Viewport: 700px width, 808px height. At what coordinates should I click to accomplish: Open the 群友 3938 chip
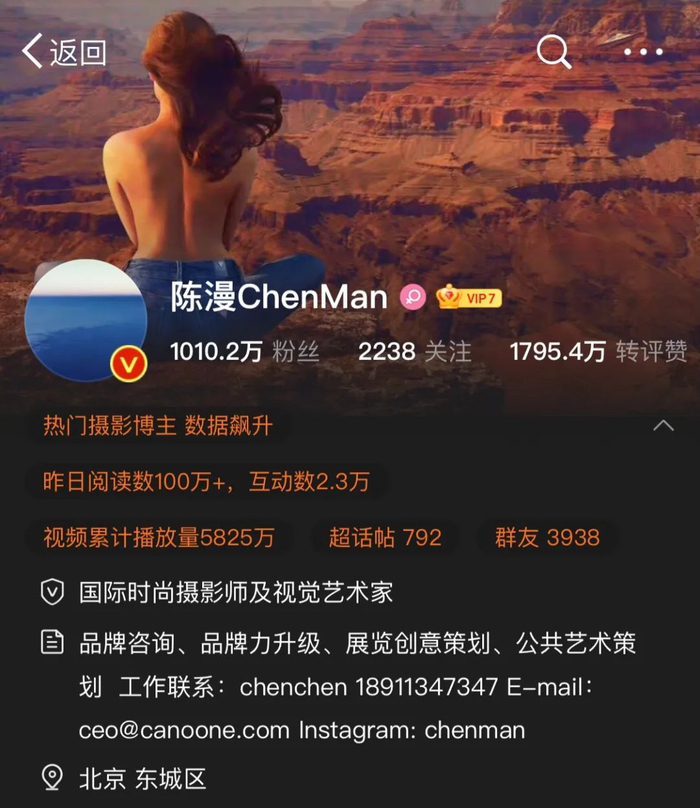click(x=547, y=537)
